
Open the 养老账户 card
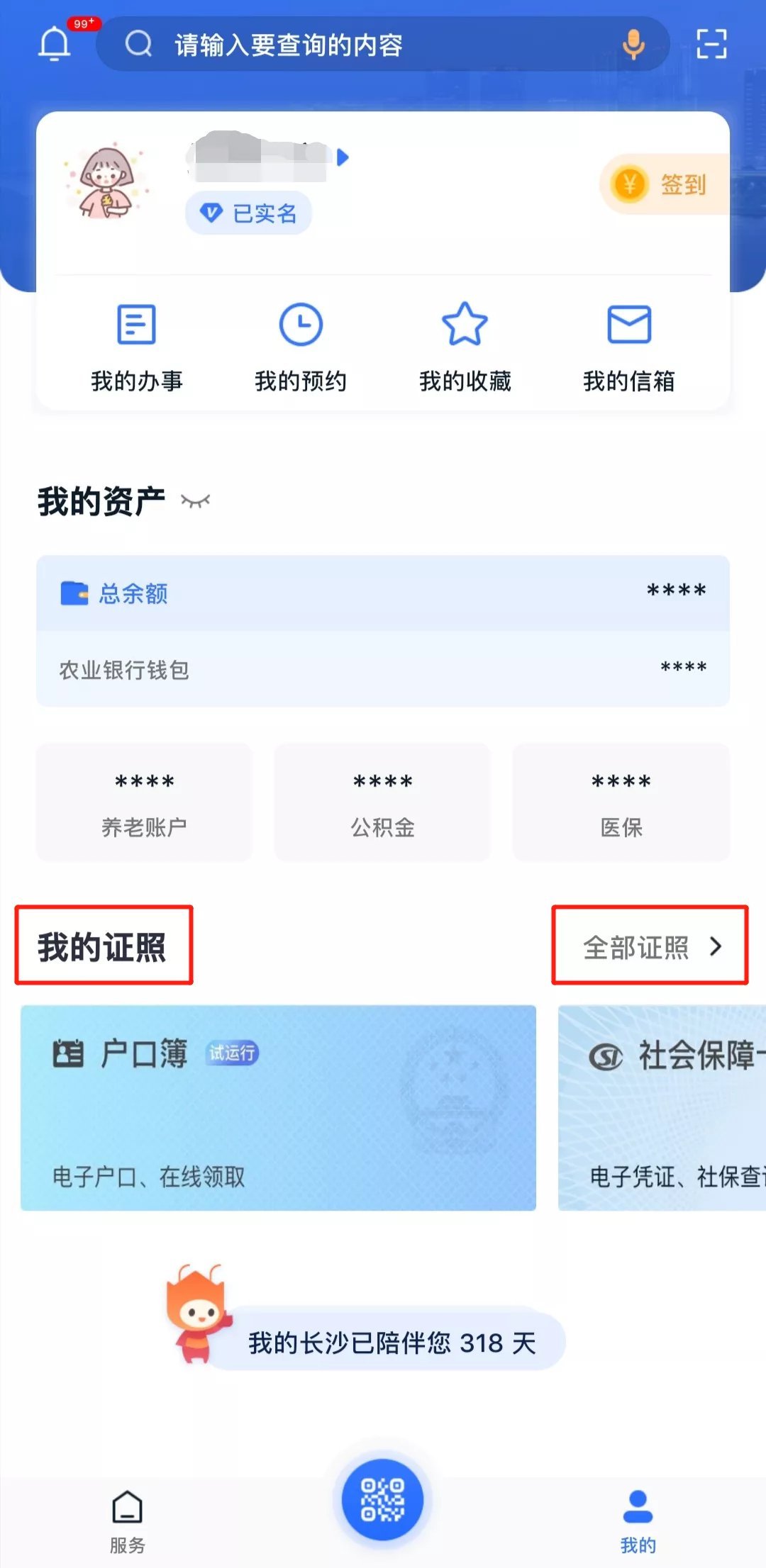tap(144, 802)
